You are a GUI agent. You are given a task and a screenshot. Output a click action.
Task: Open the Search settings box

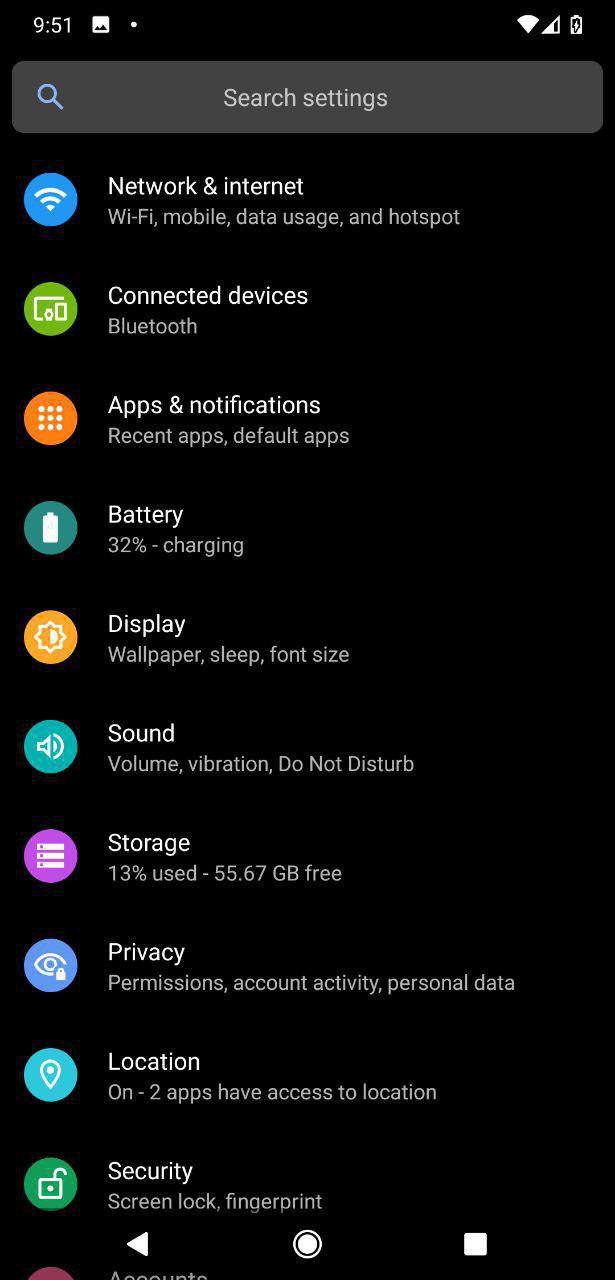click(305, 97)
